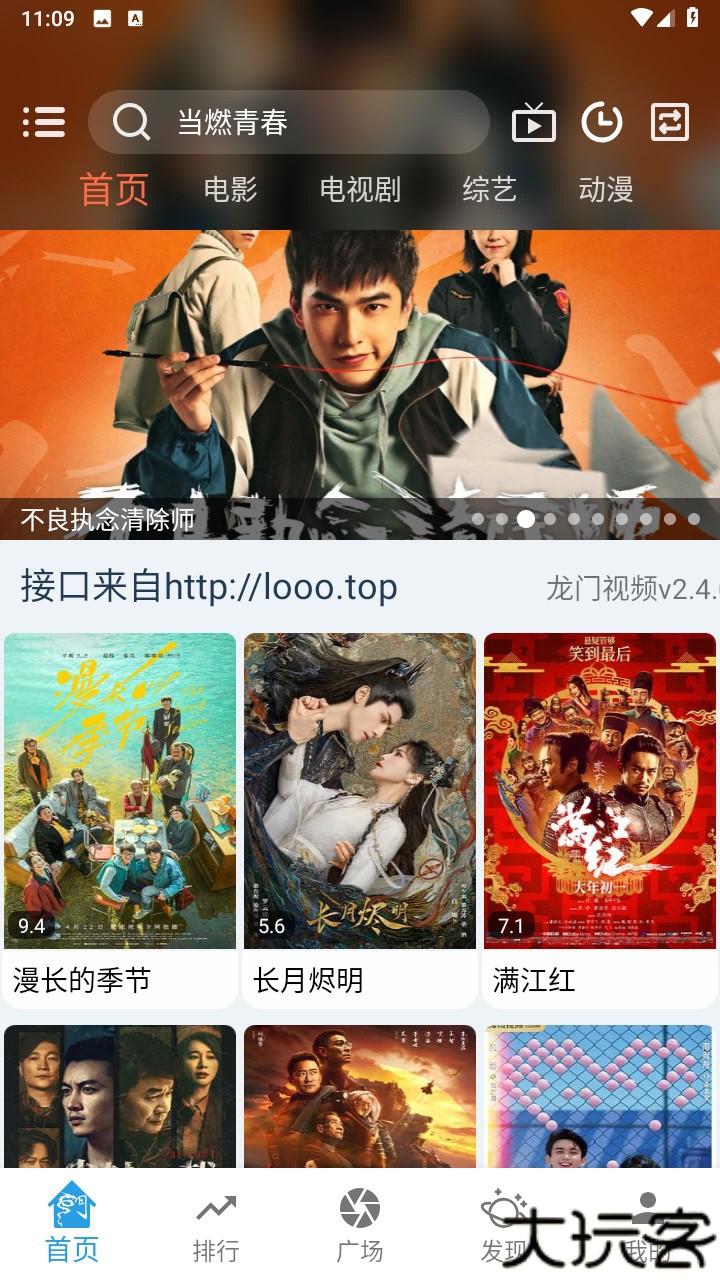Open the 发现 bottom tab
Screen dimensions: 720x1280
[503, 1226]
